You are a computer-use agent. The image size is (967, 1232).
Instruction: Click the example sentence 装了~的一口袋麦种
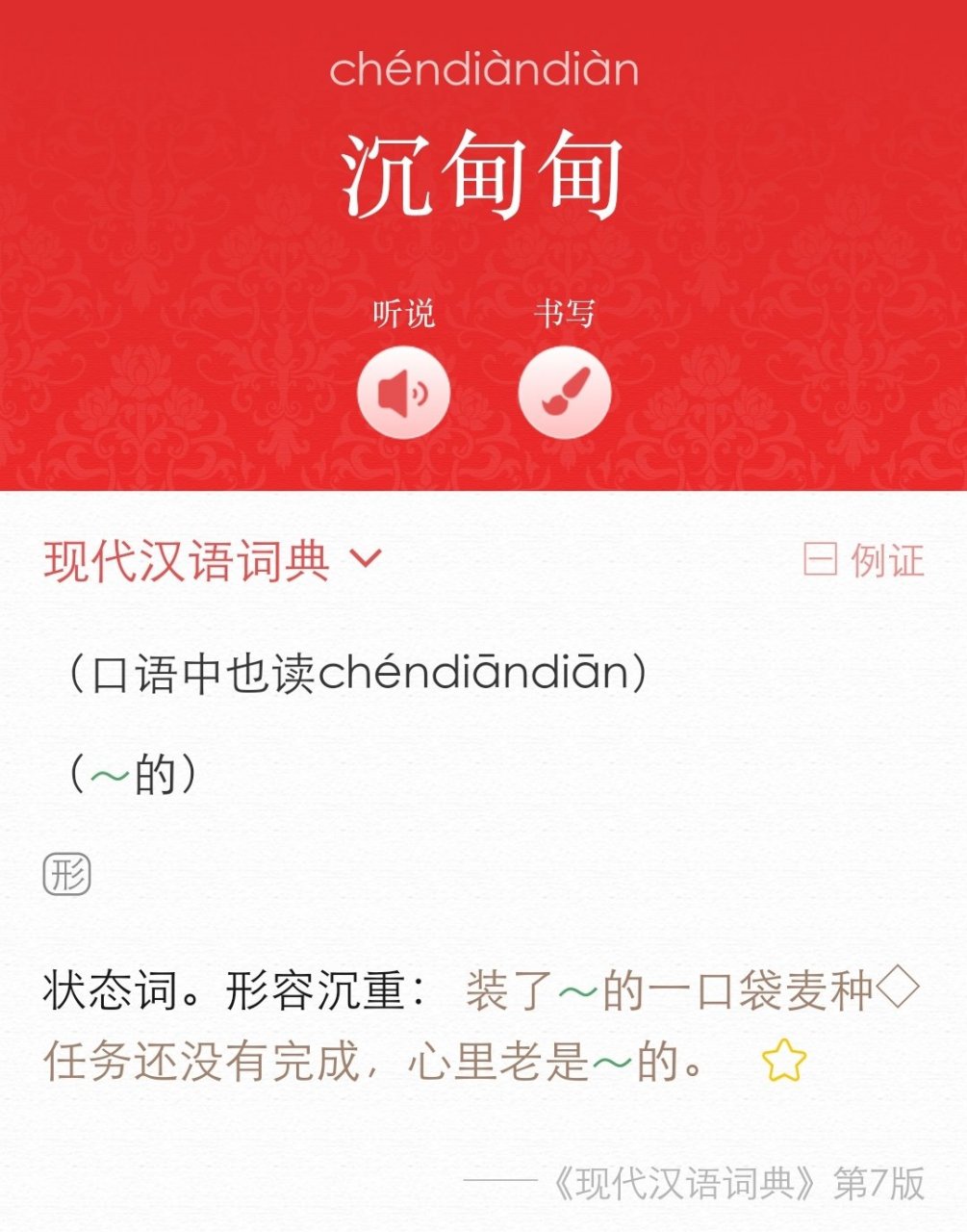pyautogui.click(x=674, y=986)
